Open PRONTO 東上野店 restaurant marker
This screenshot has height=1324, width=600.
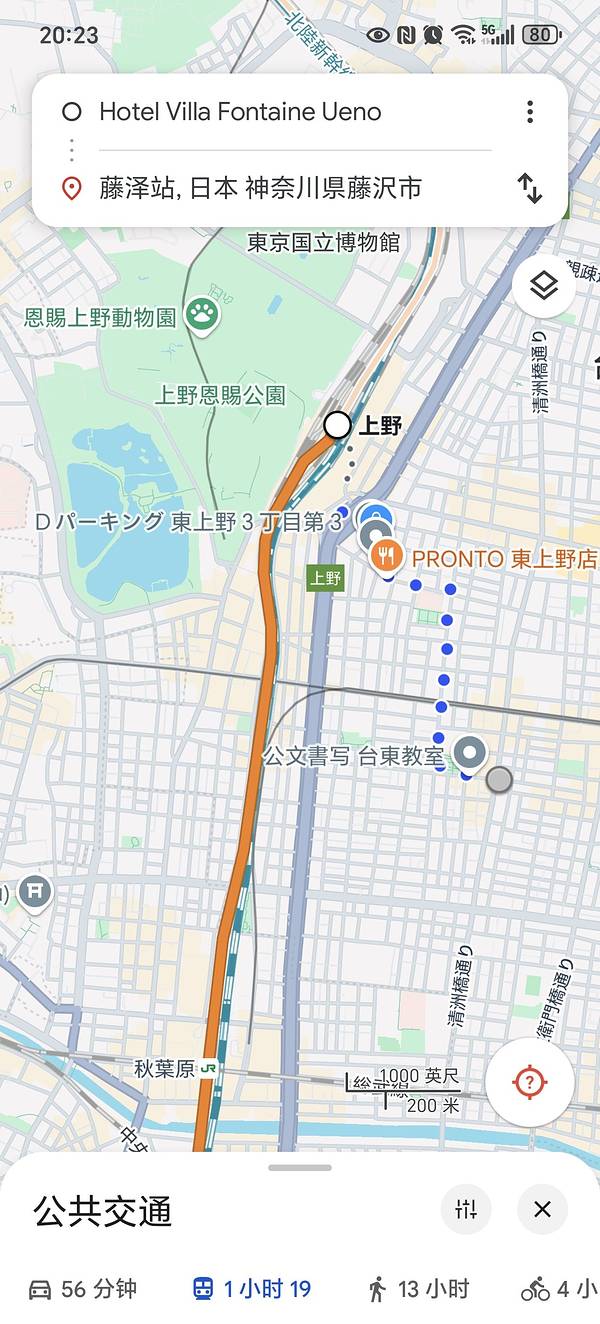coord(387,558)
